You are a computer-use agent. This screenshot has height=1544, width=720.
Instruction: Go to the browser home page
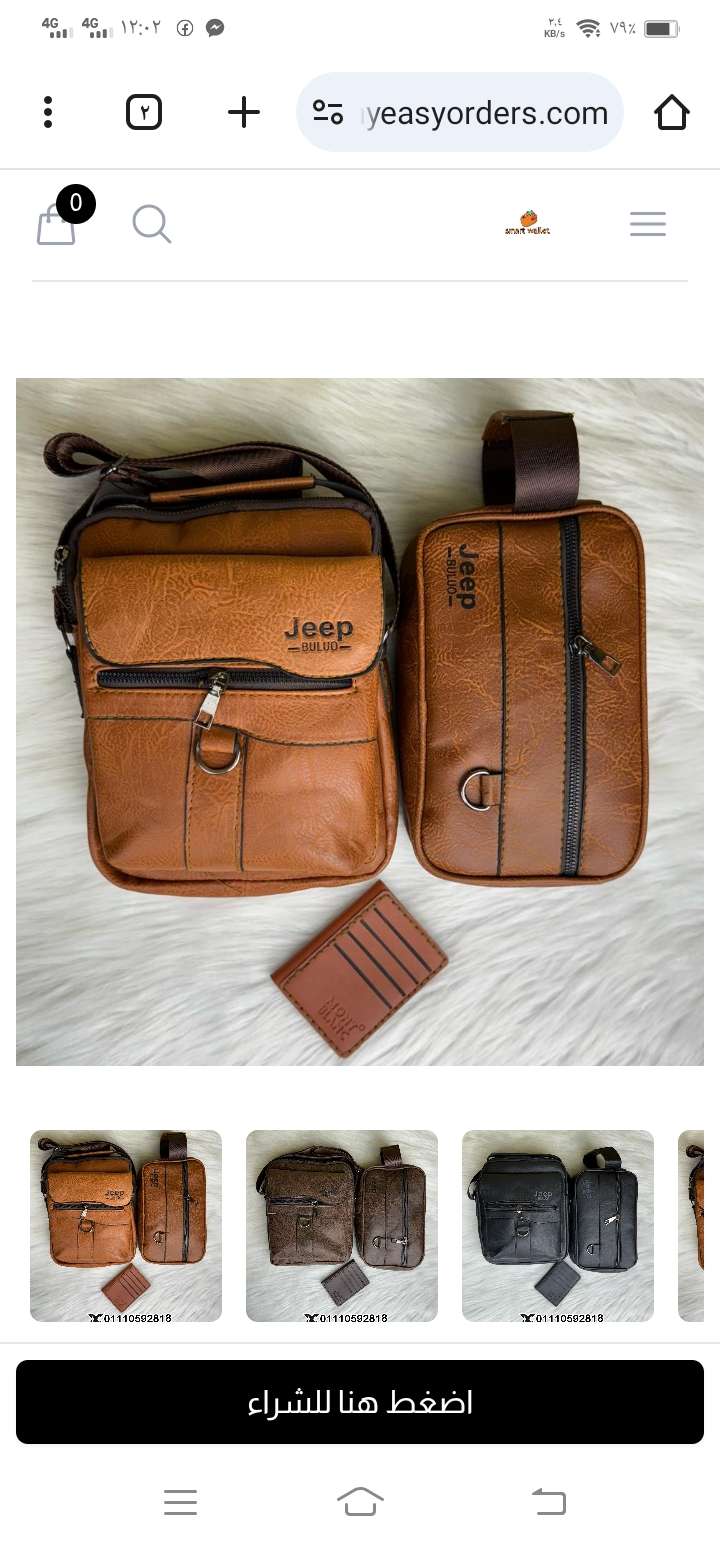click(672, 112)
